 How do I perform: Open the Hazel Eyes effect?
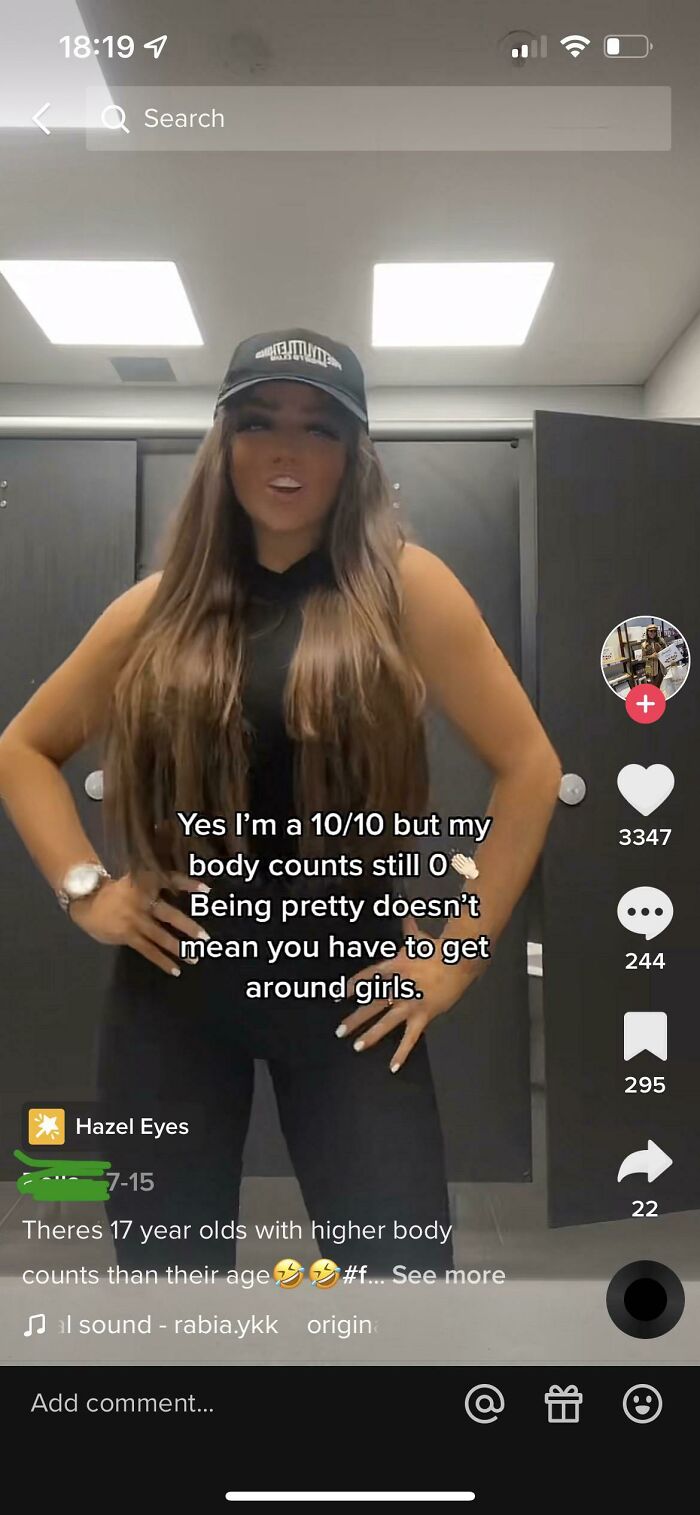coord(112,1127)
